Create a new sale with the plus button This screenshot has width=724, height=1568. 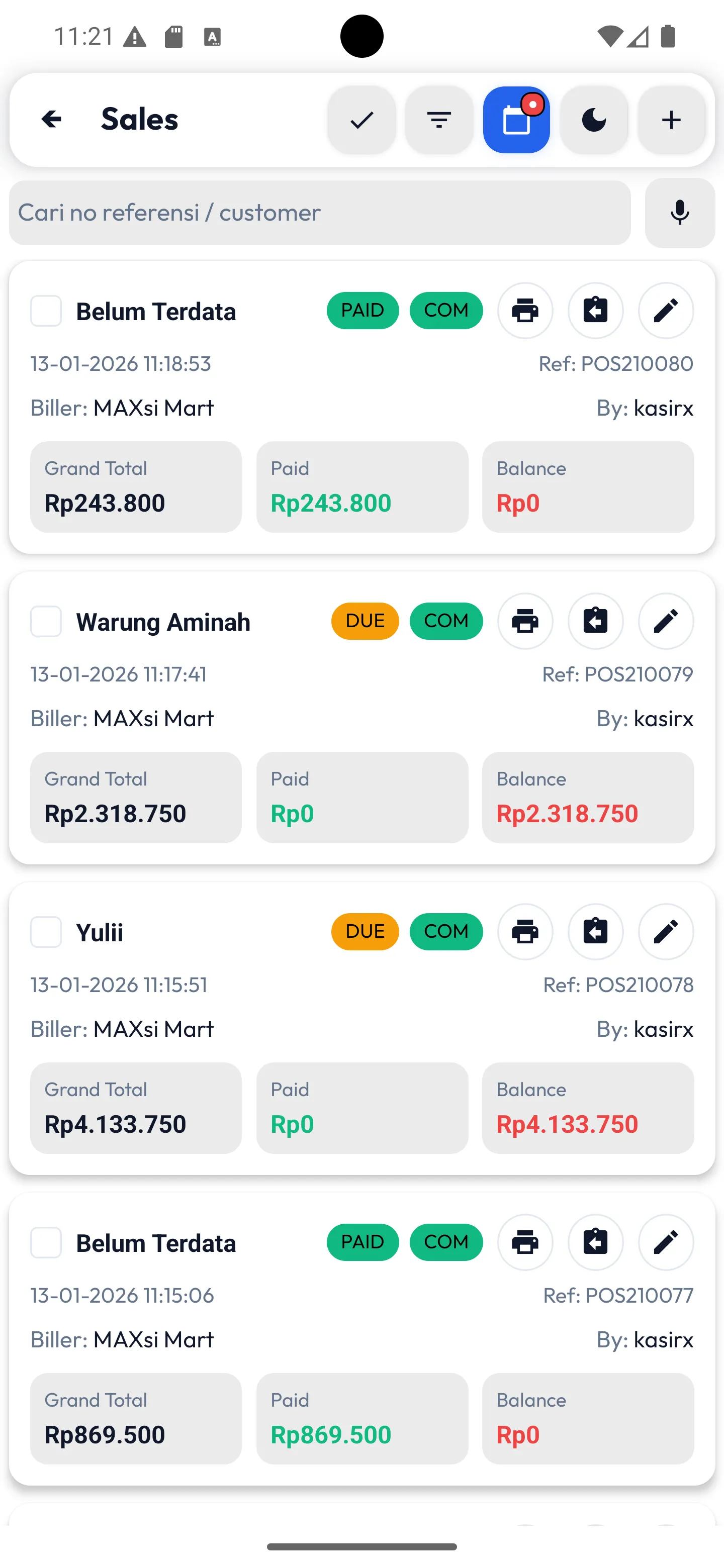click(670, 119)
